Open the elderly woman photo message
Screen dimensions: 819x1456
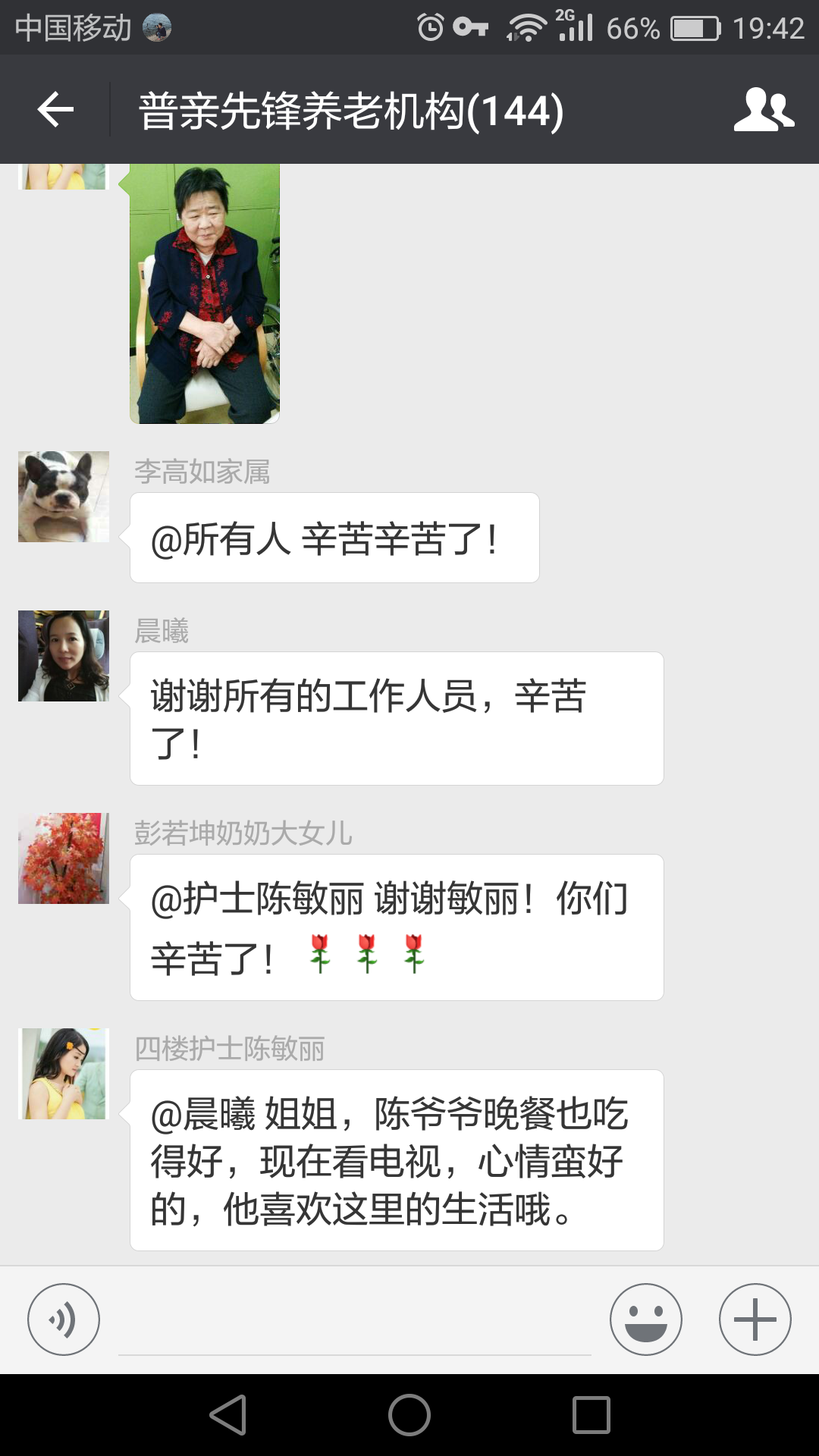(x=205, y=293)
